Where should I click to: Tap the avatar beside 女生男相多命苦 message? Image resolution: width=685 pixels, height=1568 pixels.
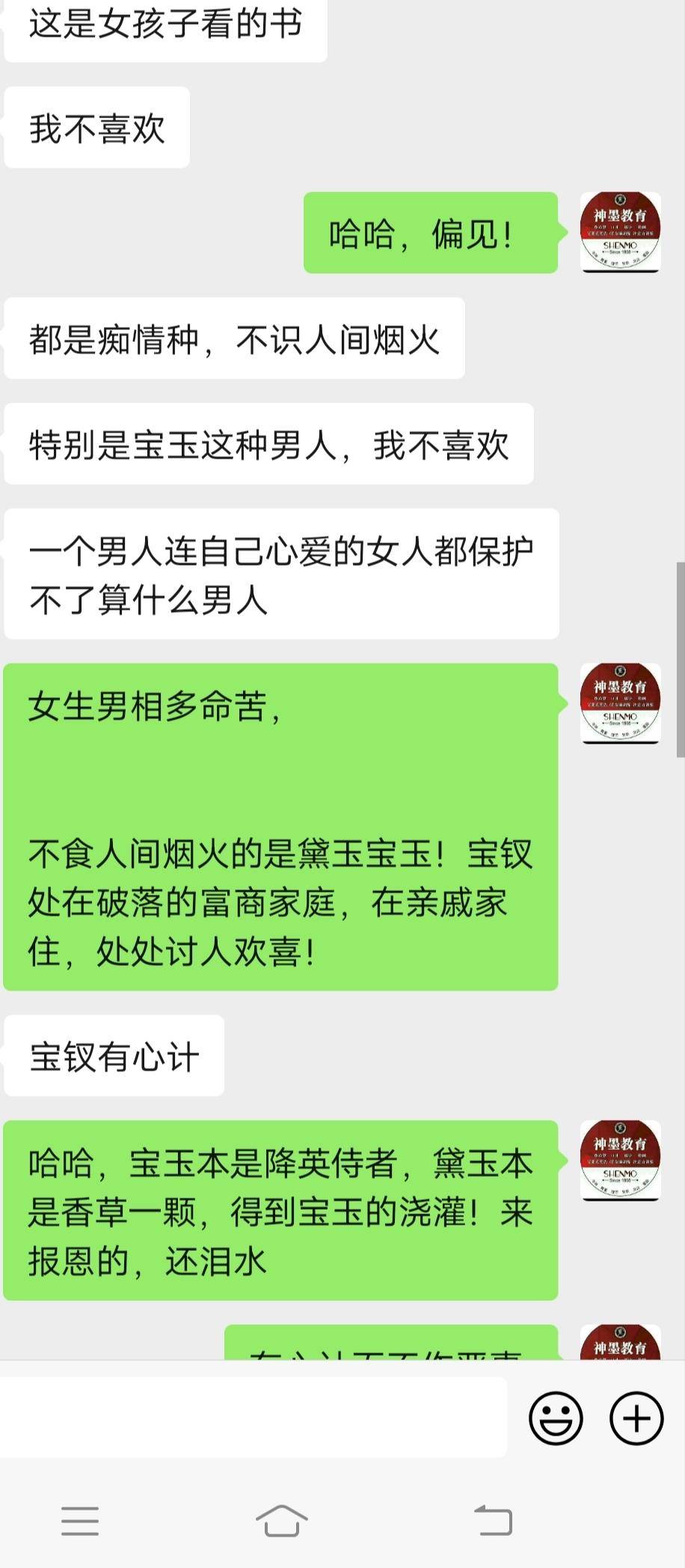coord(621,703)
